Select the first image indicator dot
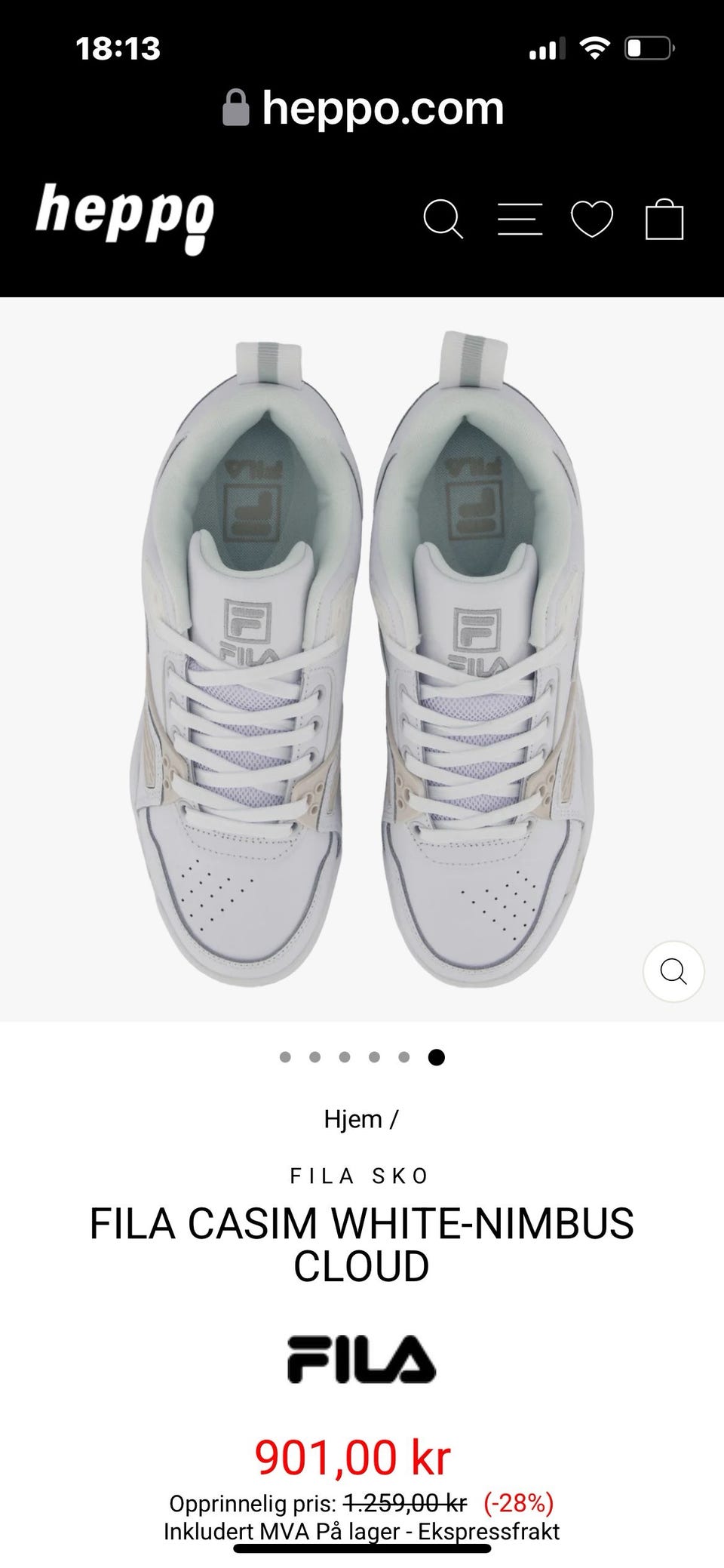724x1568 pixels. pyautogui.click(x=285, y=1057)
